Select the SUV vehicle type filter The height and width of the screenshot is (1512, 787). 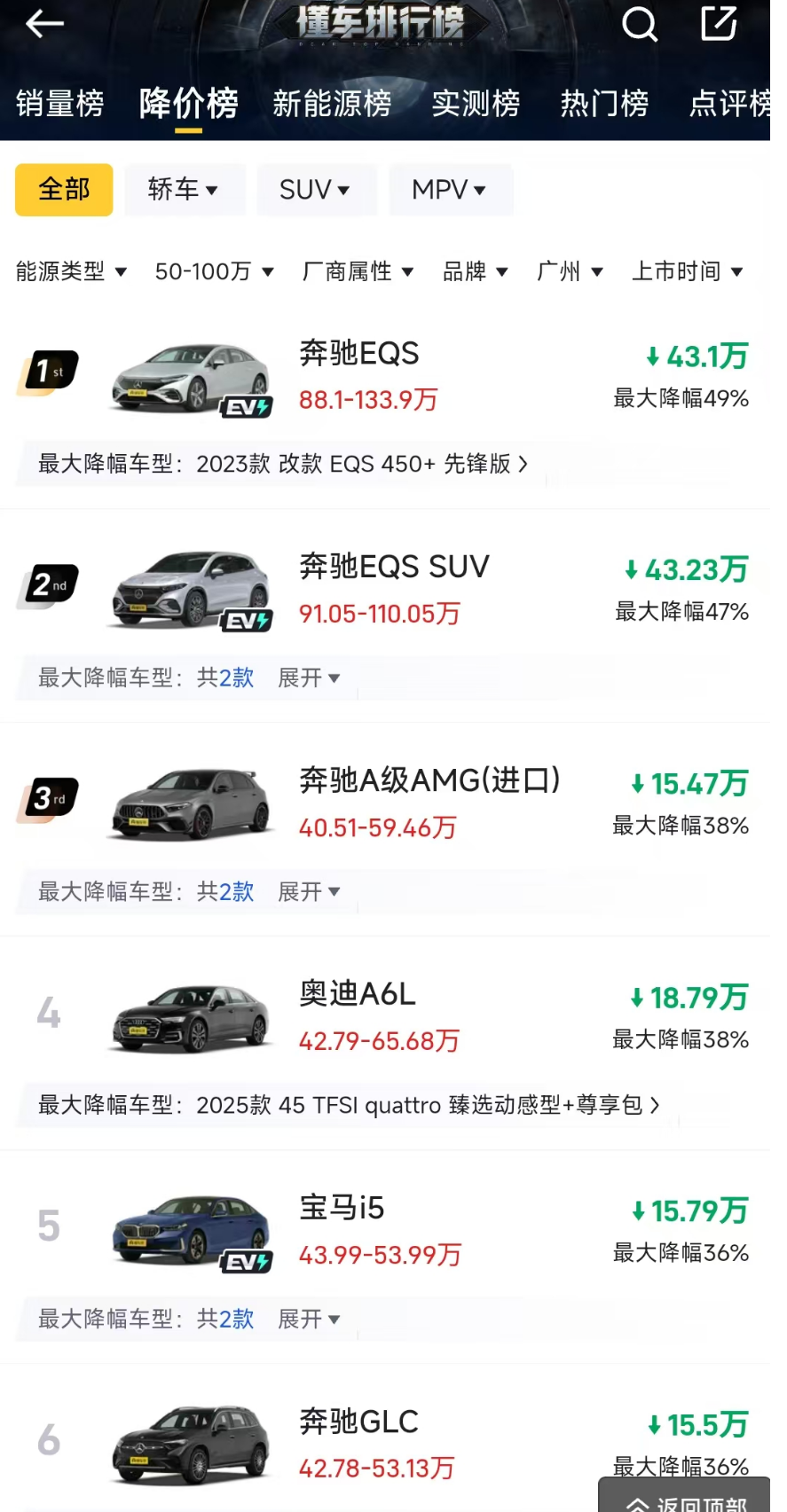tap(316, 189)
